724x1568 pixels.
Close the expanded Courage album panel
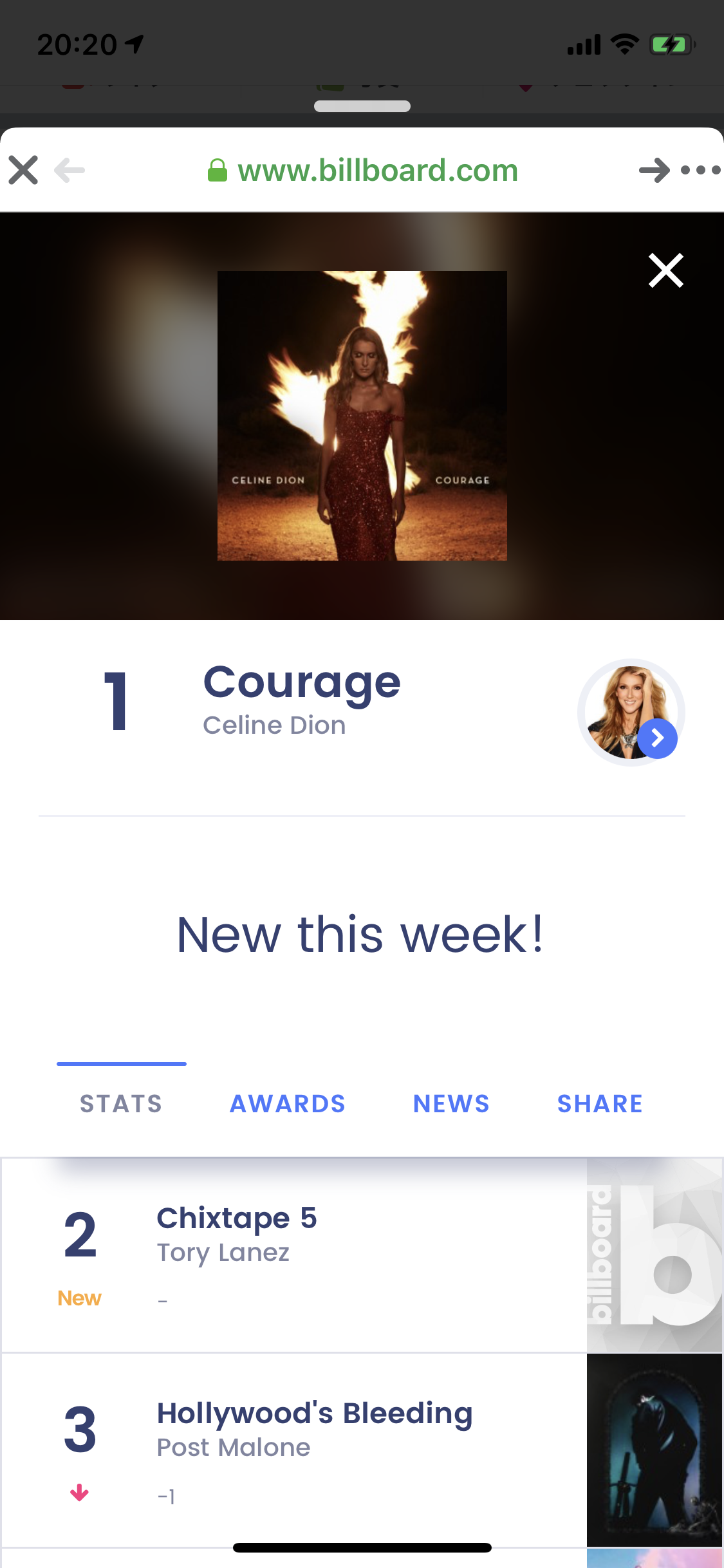click(665, 270)
